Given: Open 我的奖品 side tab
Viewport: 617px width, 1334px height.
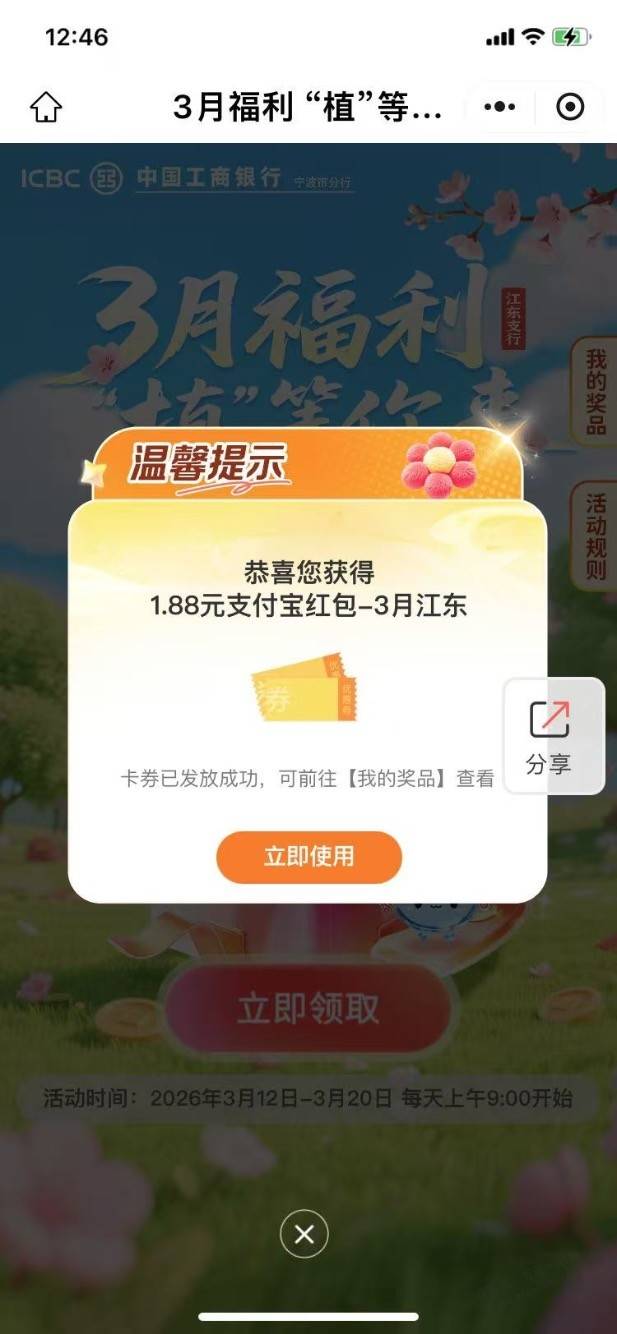Looking at the screenshot, I should [596, 391].
